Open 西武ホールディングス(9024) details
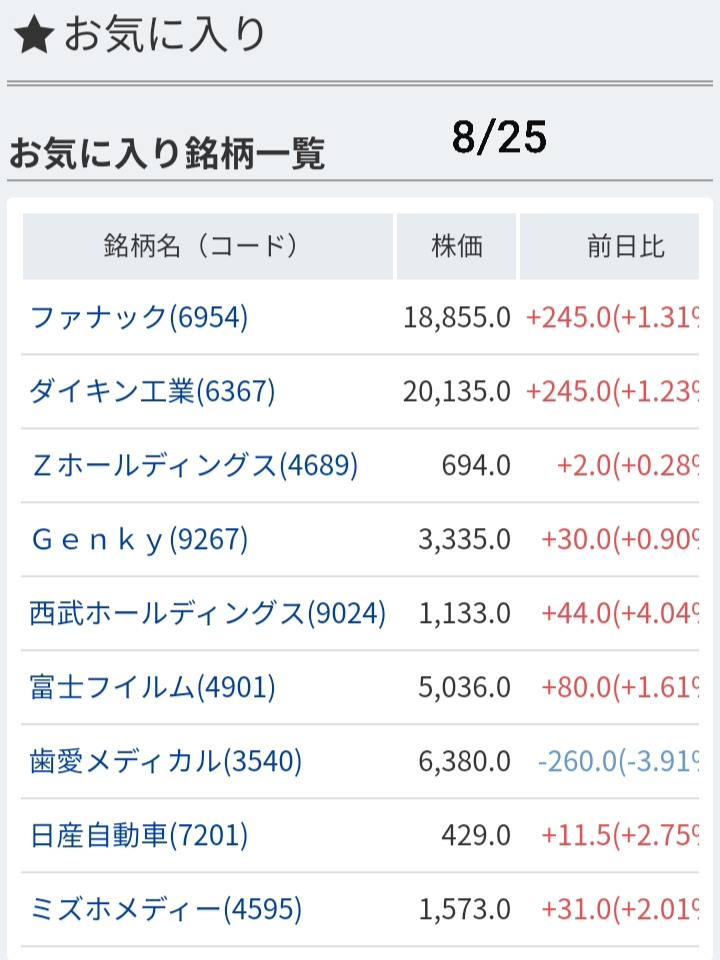 point(207,613)
